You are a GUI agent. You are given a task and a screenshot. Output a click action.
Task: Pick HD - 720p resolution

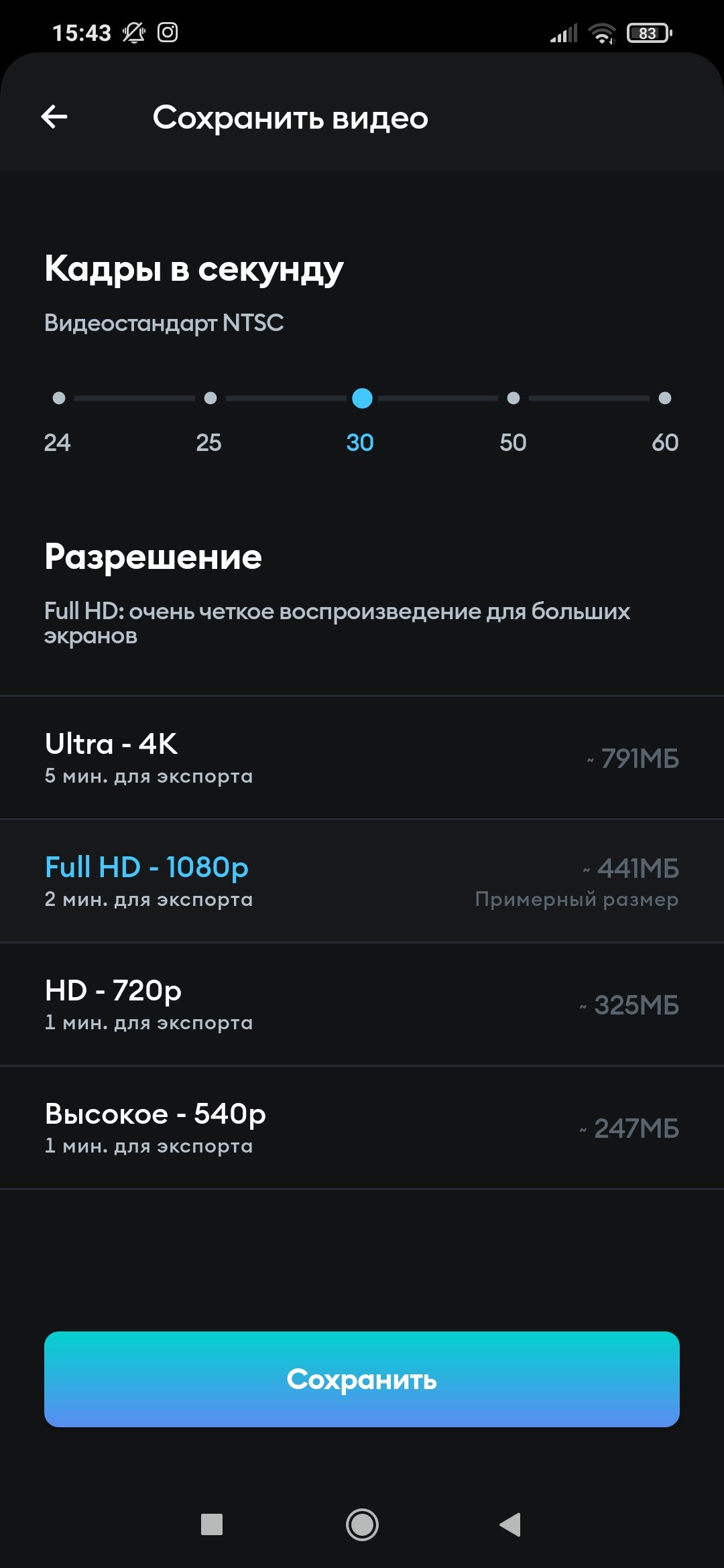(x=362, y=1004)
